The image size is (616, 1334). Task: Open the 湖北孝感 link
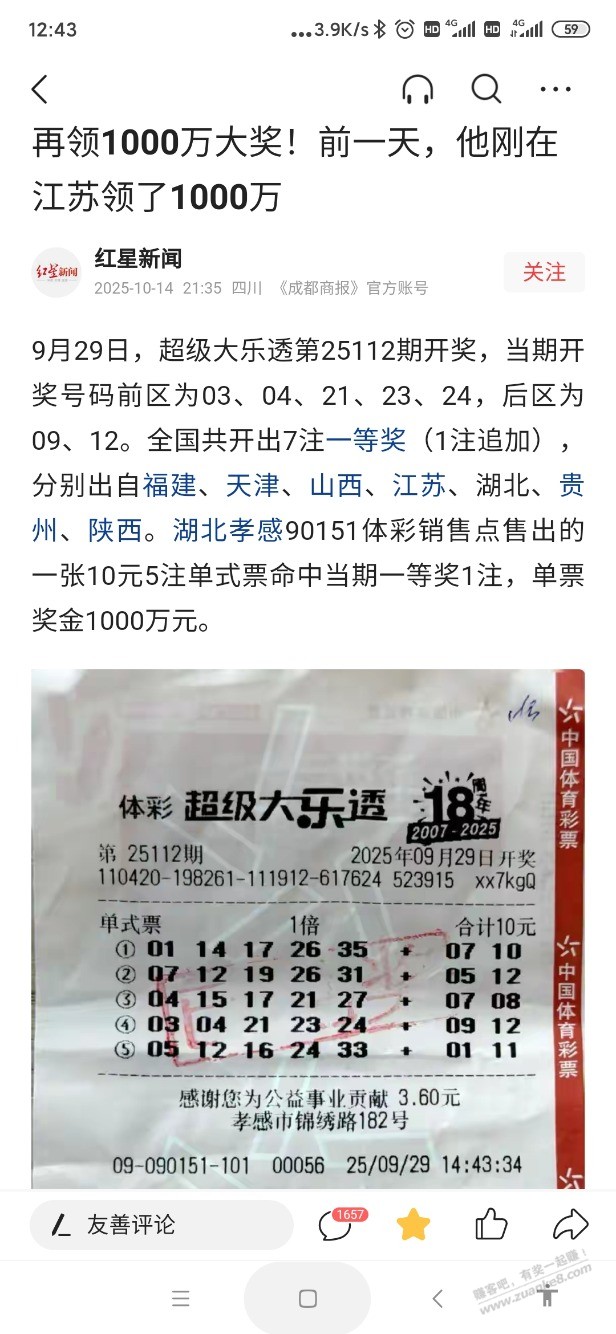228,531
